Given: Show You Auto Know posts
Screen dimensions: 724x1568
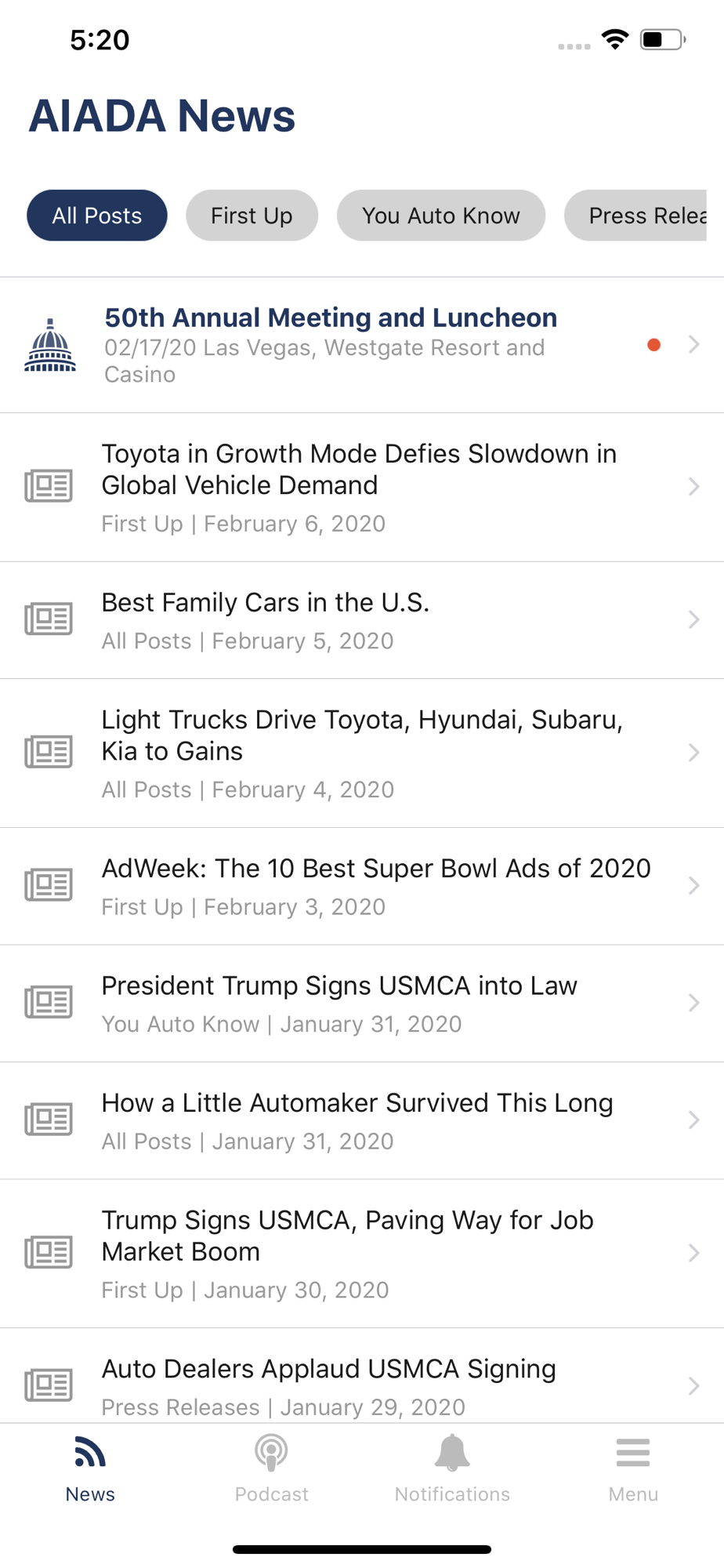Looking at the screenshot, I should (440, 216).
